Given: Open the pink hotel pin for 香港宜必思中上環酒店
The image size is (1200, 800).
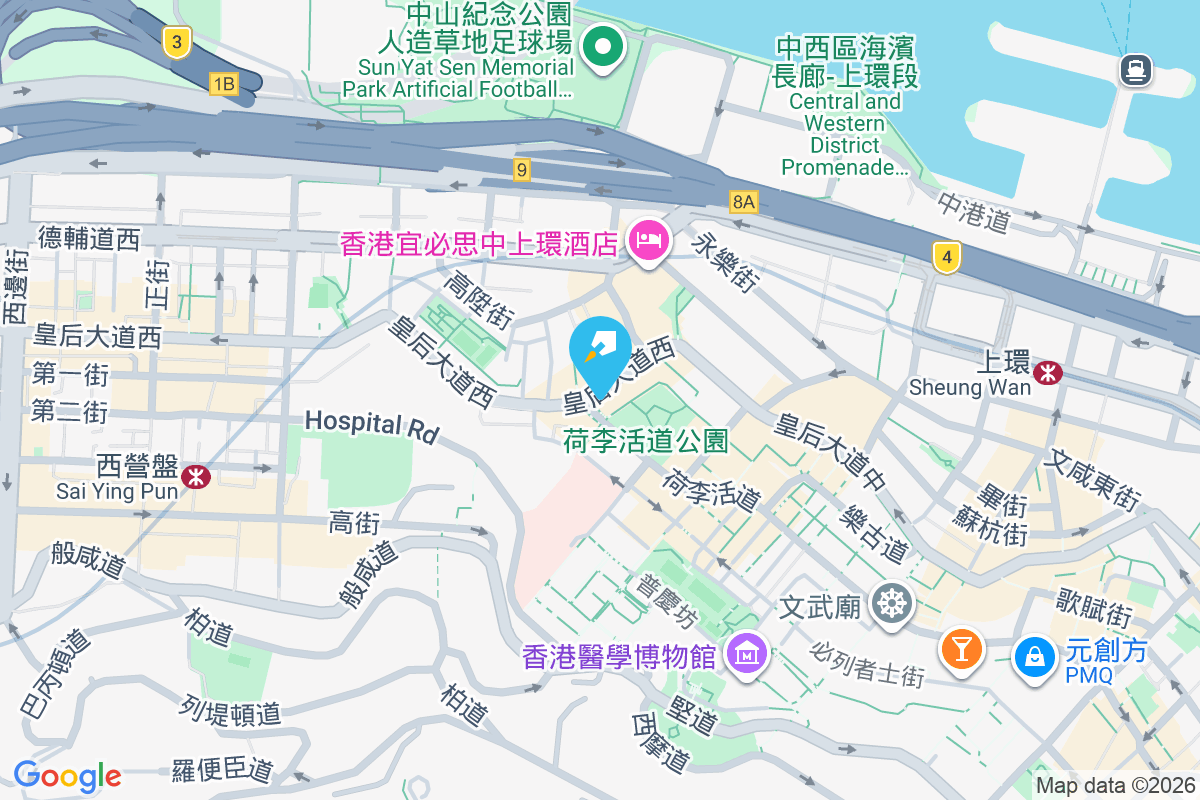Looking at the screenshot, I should pos(648,240).
